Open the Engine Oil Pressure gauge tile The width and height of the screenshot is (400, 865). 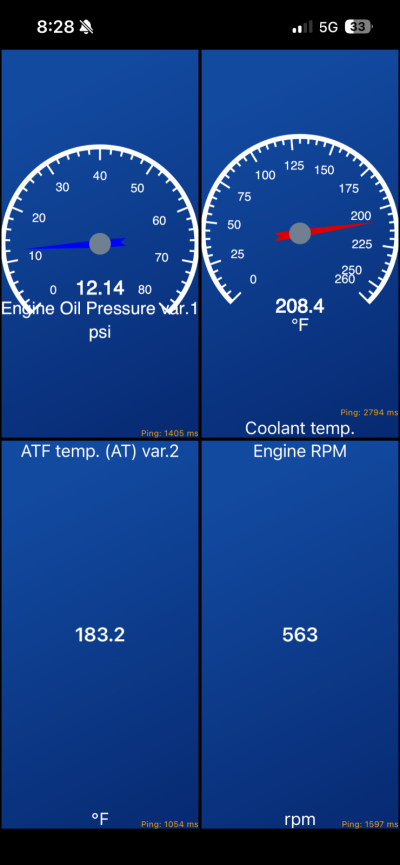click(100, 243)
